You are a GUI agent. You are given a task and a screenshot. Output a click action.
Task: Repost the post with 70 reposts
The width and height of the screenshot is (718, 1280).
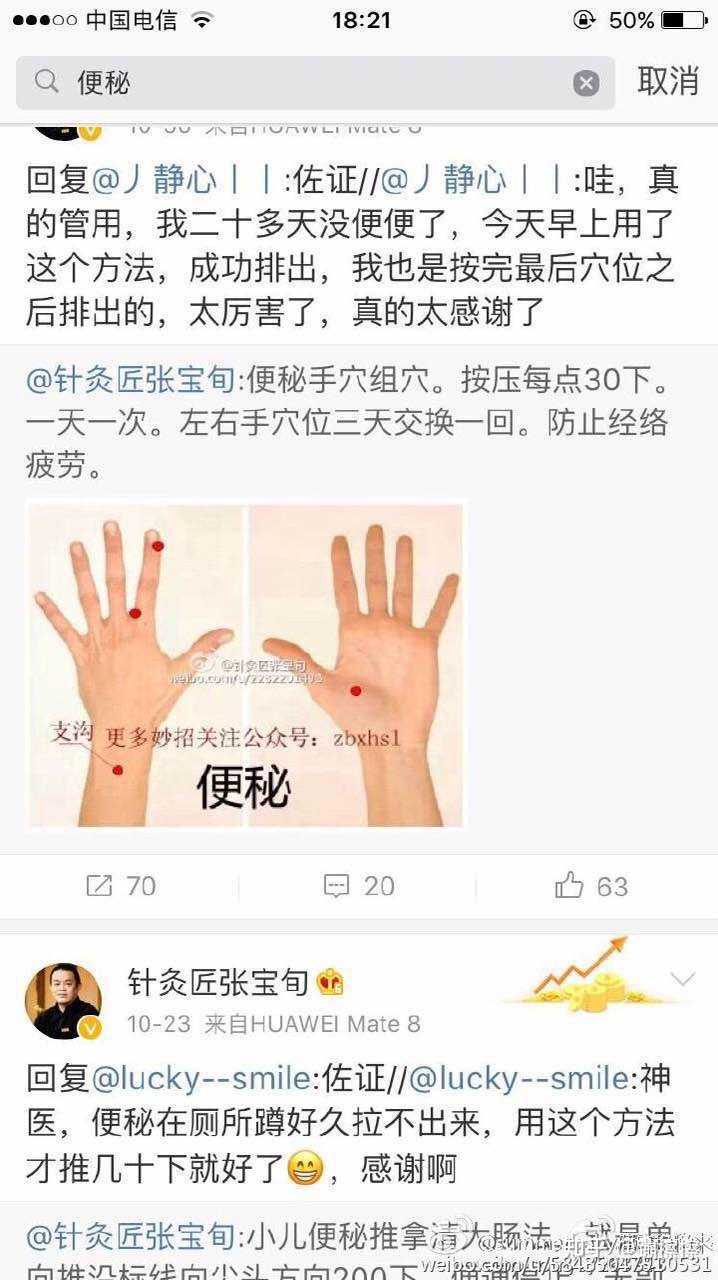click(x=120, y=885)
